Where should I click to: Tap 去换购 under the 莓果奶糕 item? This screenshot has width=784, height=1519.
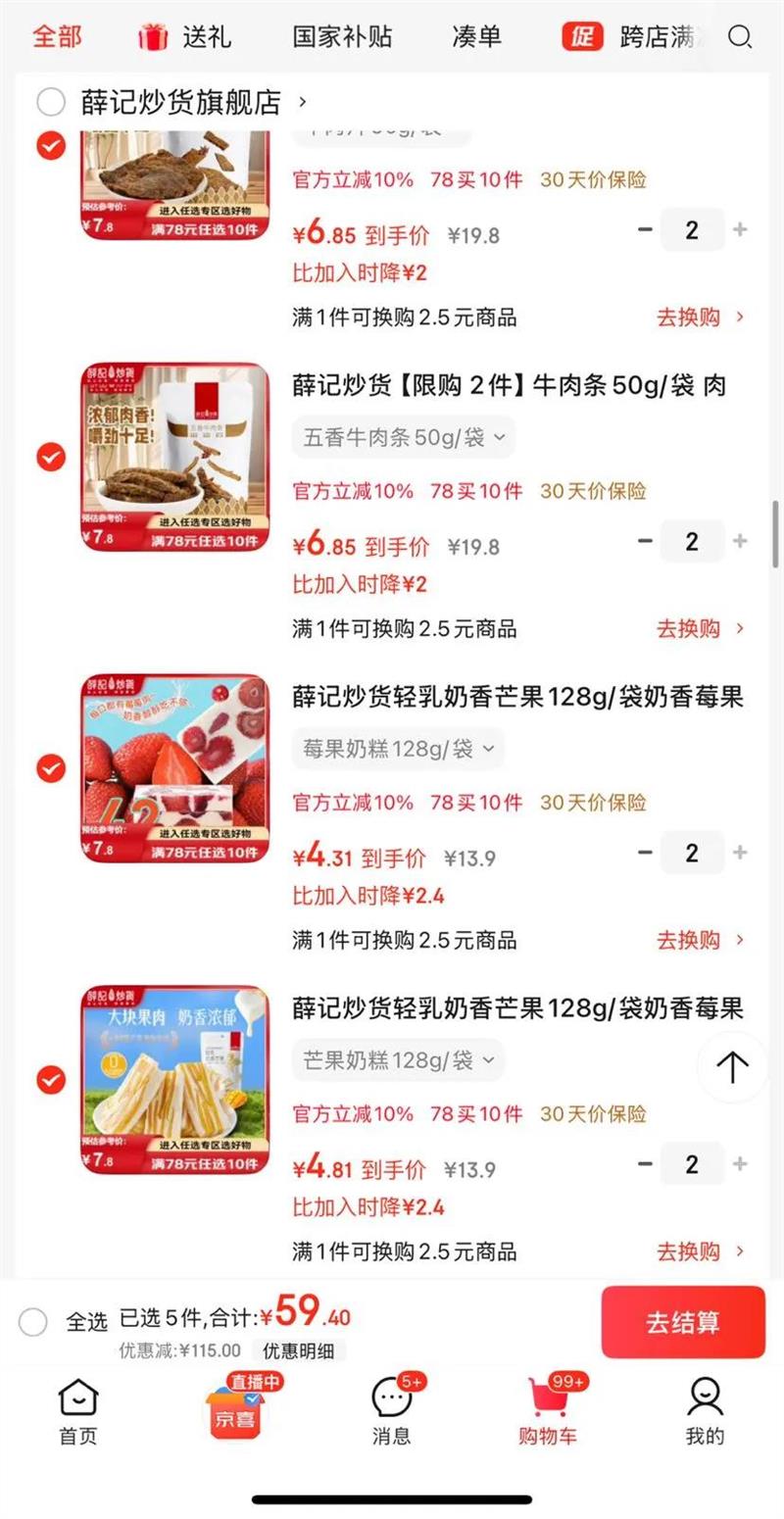(700, 941)
